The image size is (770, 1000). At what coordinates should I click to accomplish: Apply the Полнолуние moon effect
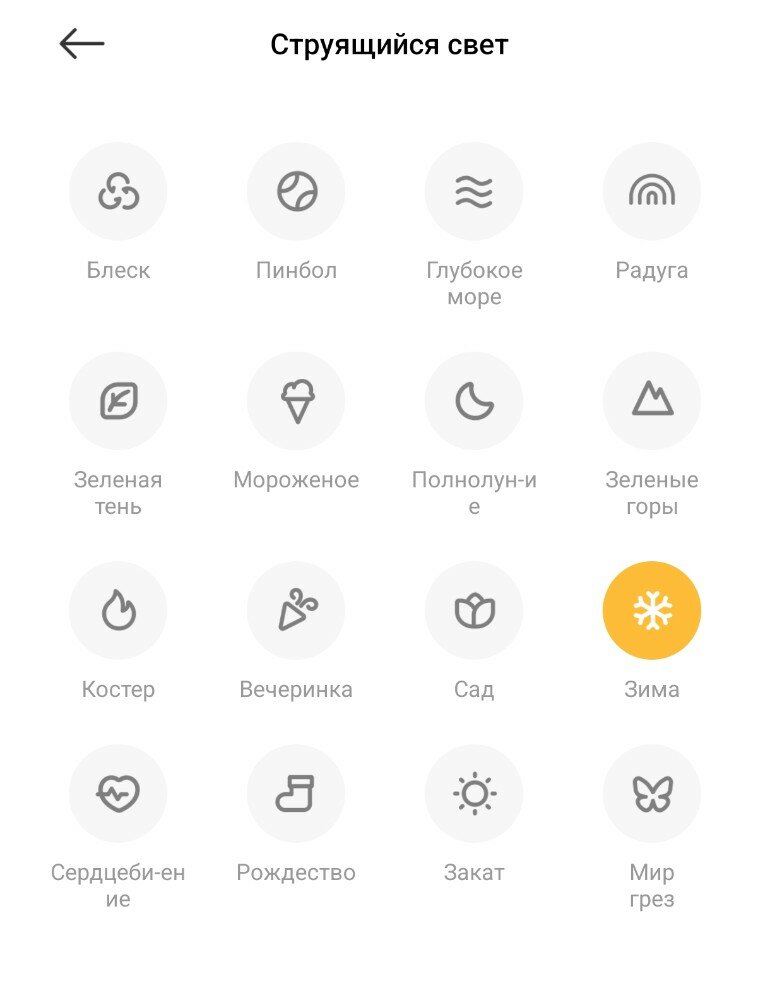[x=474, y=401]
